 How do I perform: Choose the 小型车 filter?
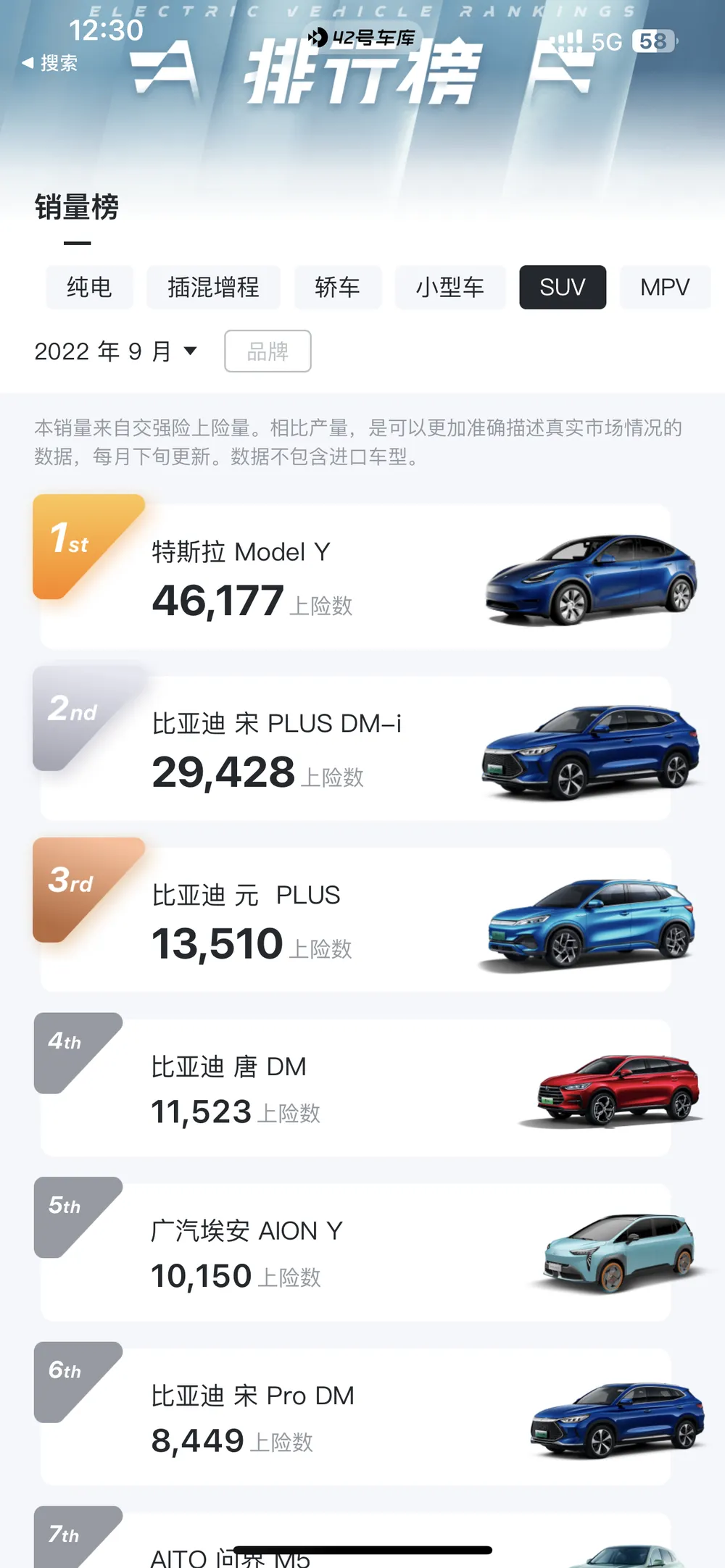(x=449, y=288)
